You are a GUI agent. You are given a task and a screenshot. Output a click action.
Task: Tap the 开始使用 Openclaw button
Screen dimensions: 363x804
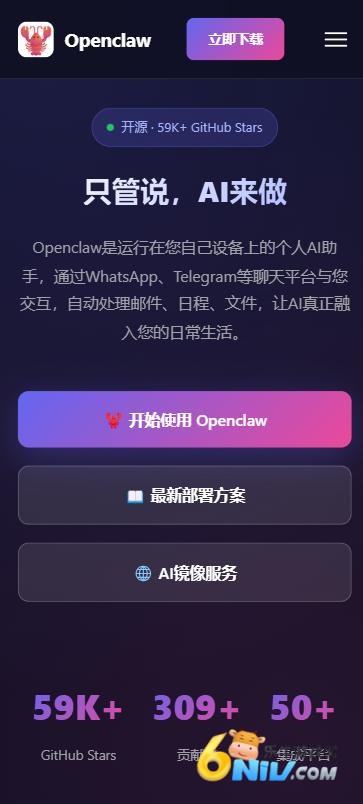(185, 419)
